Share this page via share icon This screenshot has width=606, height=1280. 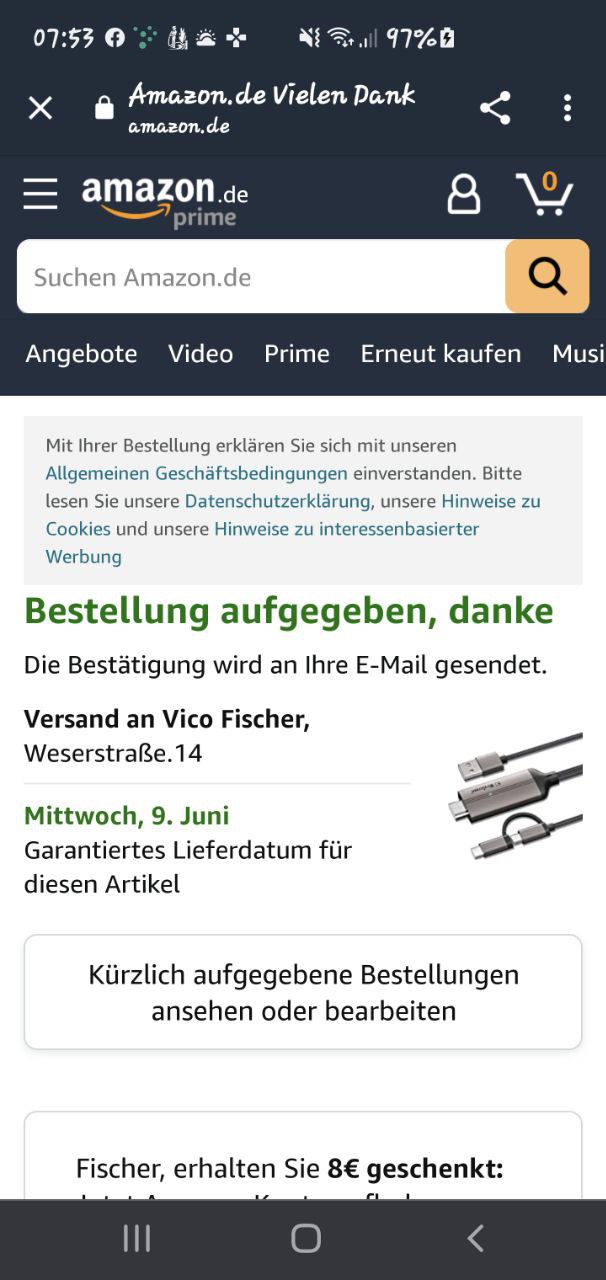coord(495,108)
